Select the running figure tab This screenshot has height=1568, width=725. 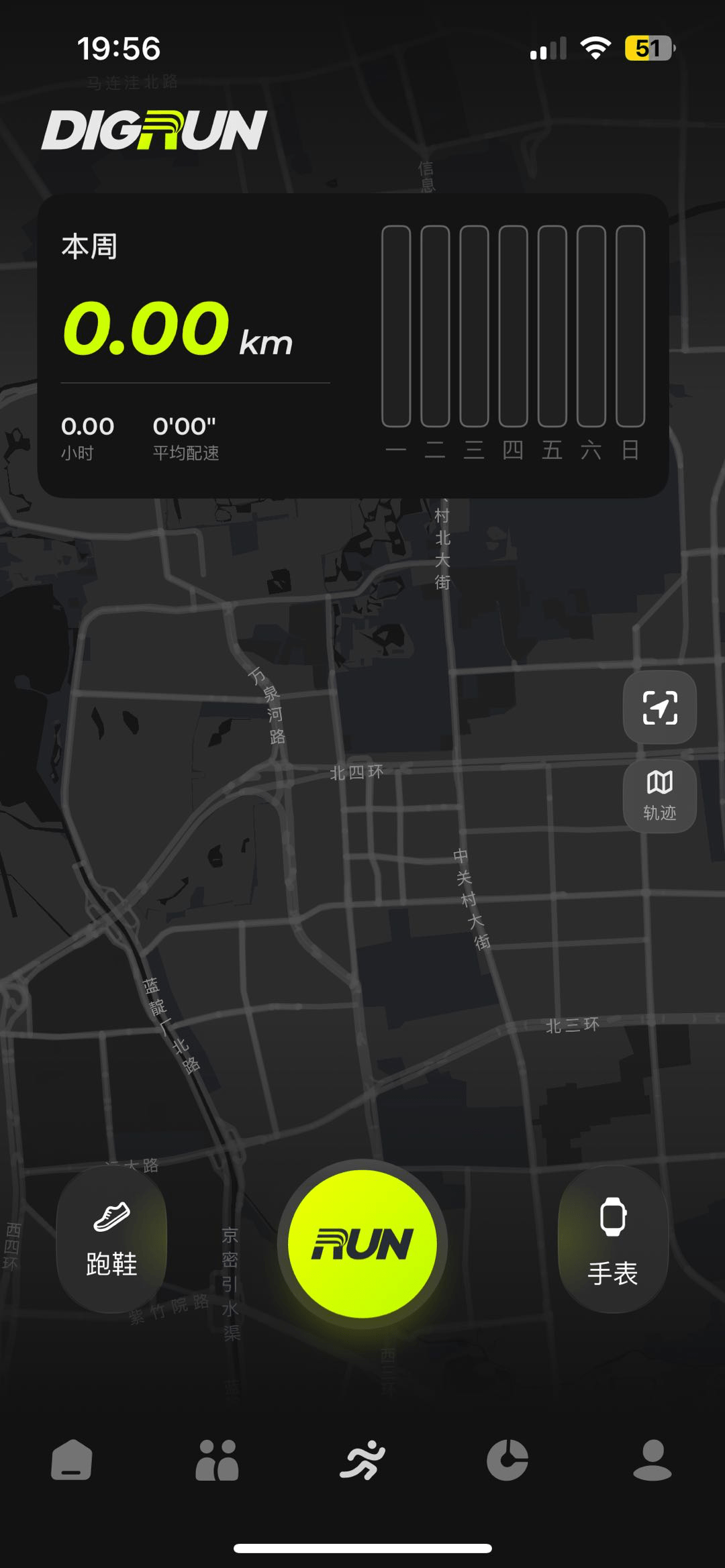362,1459
